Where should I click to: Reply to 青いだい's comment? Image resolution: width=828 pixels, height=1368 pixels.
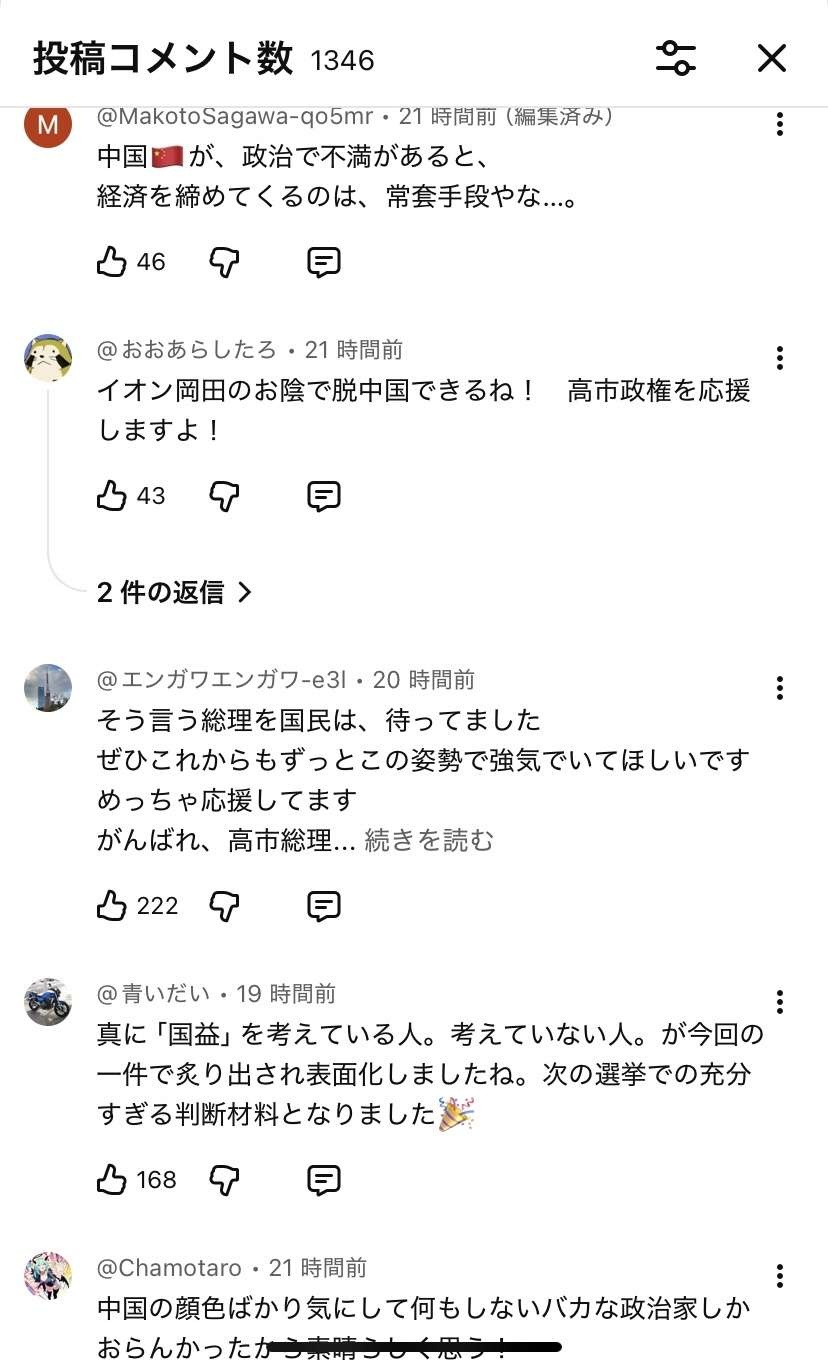pos(323,1180)
